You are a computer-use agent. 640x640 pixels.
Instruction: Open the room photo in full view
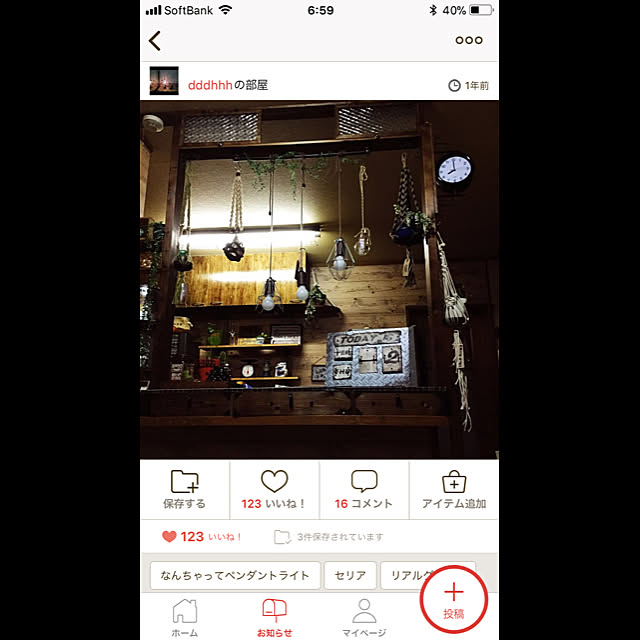tap(319, 280)
